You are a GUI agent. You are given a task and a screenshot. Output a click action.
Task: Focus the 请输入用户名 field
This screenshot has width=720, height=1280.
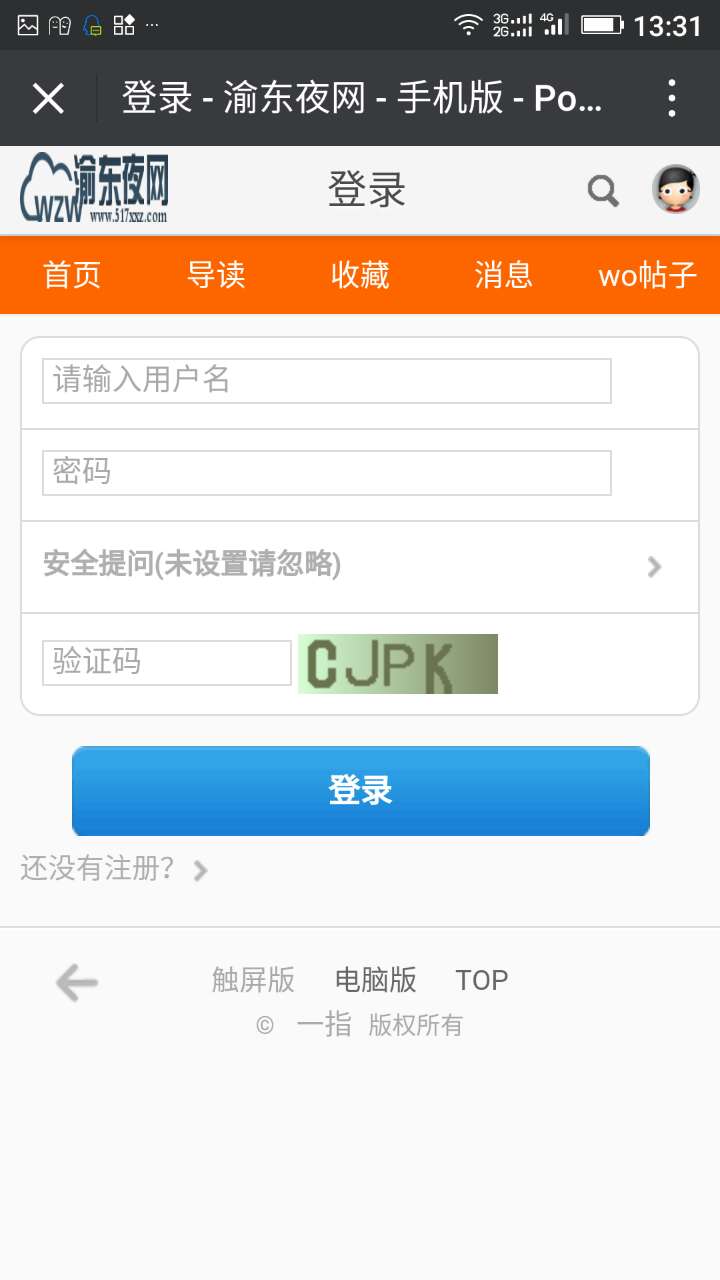click(326, 381)
